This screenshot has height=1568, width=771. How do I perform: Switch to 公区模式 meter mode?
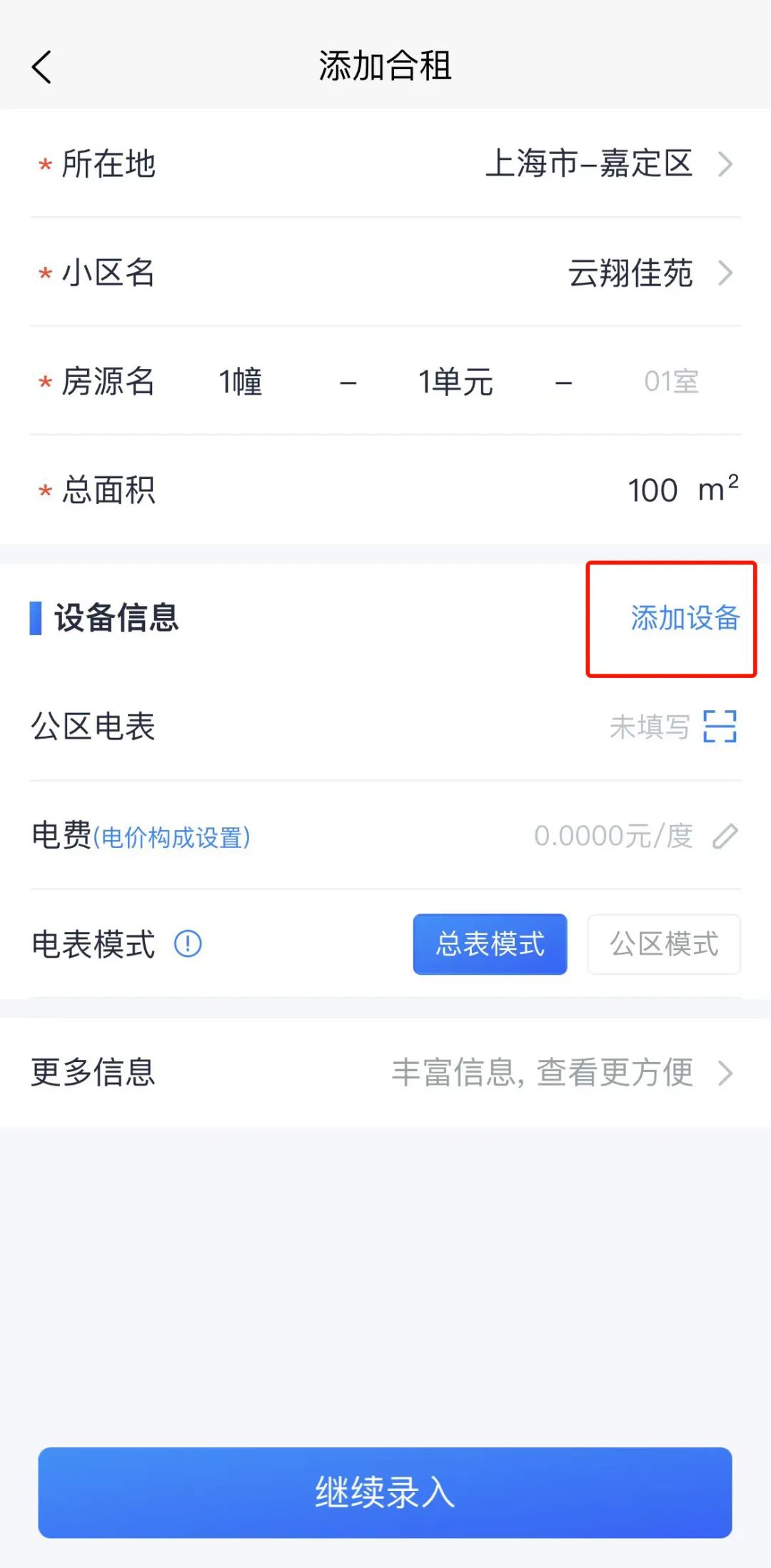[x=662, y=946]
